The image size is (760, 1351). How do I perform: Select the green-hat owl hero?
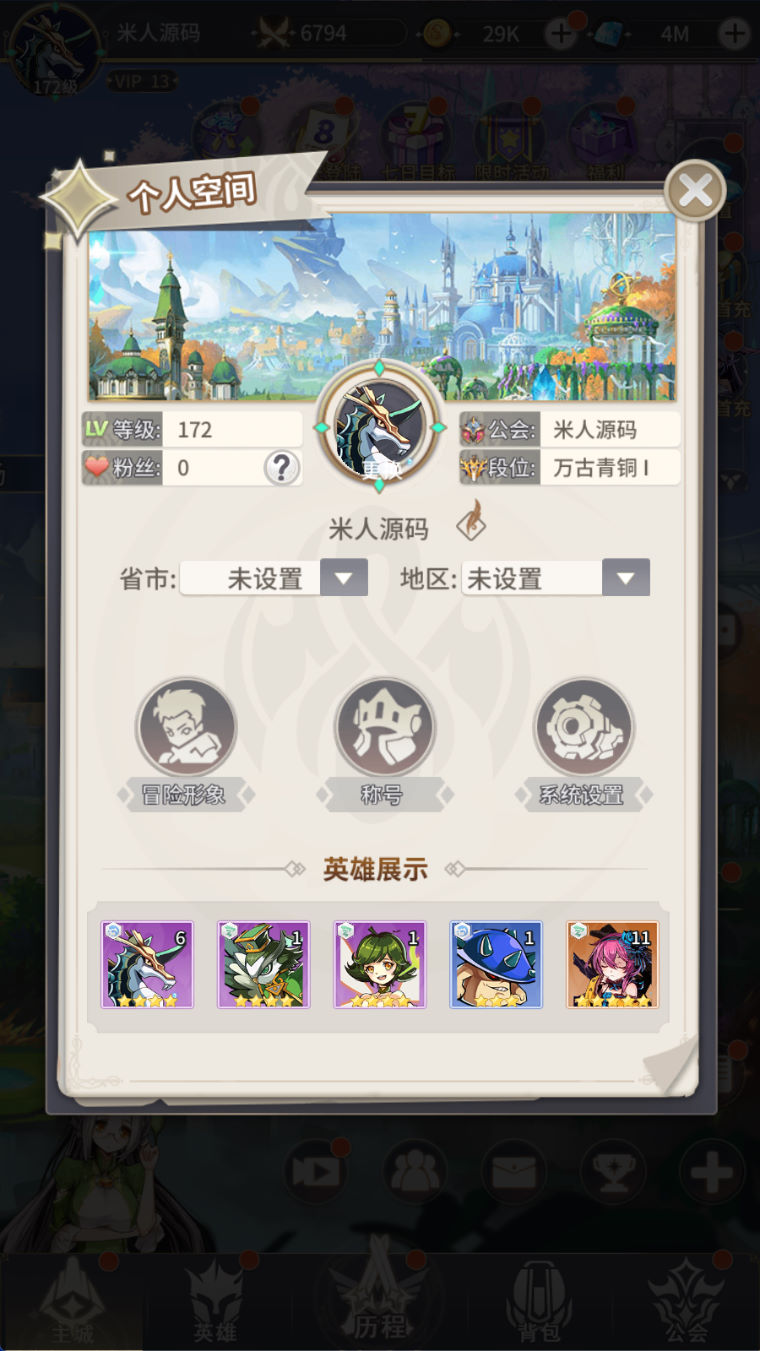pos(264,964)
